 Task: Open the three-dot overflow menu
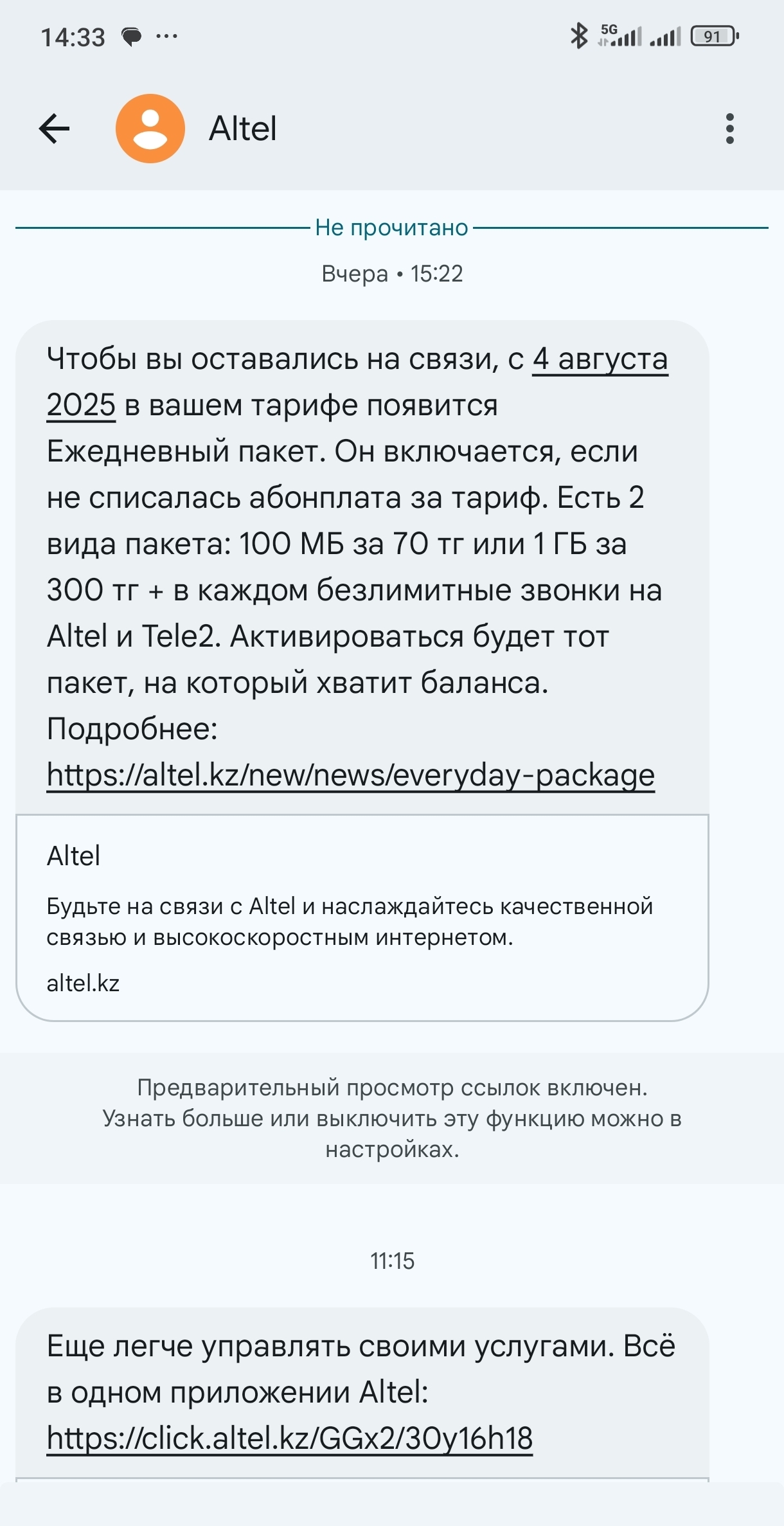[729, 129]
